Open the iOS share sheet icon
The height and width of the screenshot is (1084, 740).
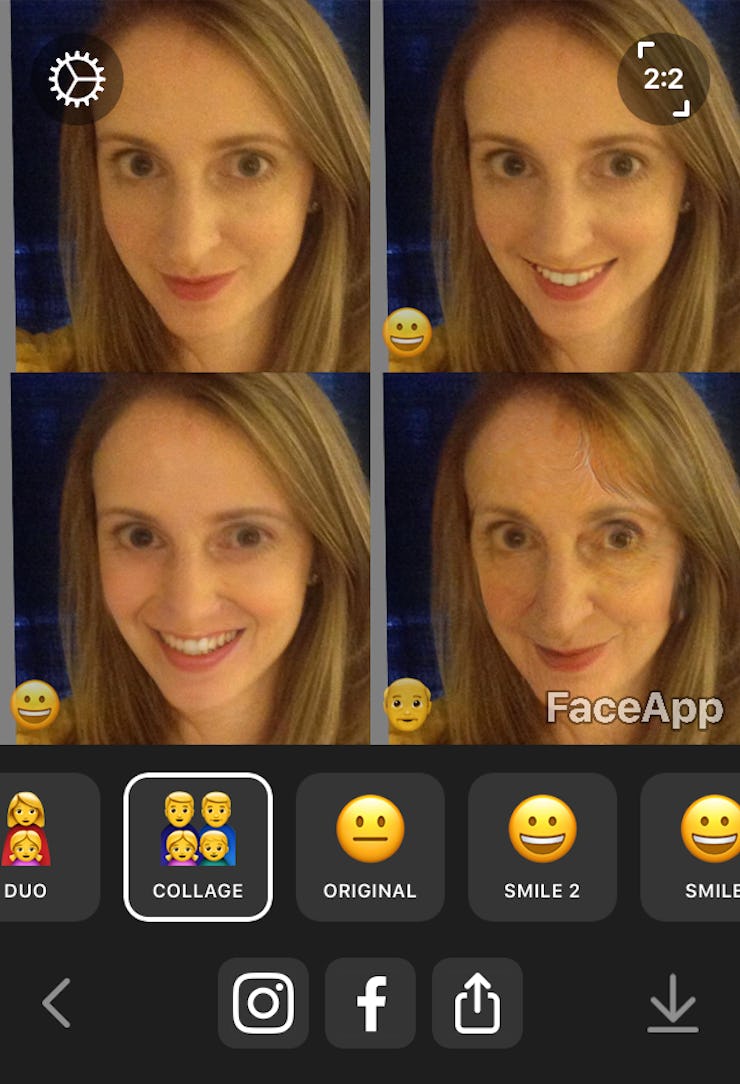click(x=477, y=1002)
